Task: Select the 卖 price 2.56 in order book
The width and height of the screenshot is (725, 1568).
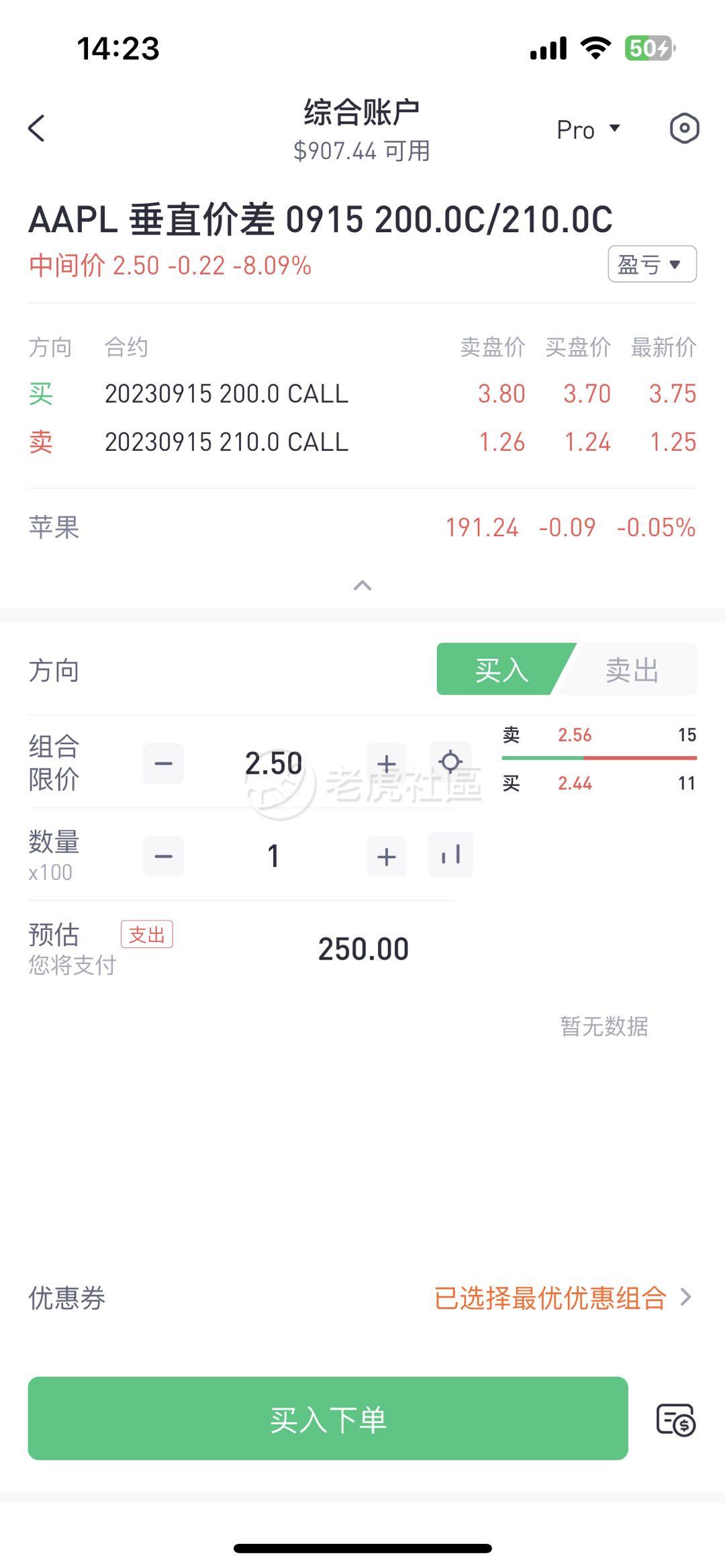Action: (575, 735)
